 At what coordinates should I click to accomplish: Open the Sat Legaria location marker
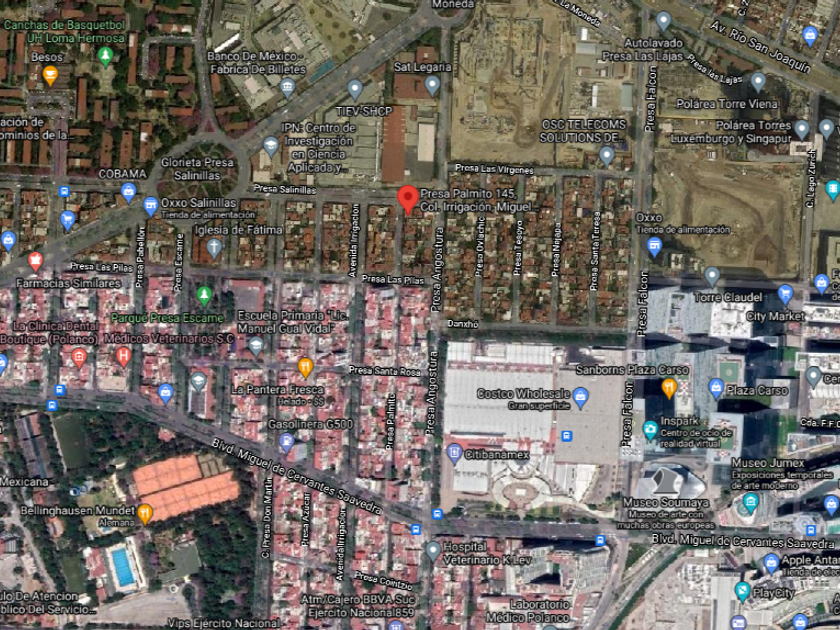[x=432, y=86]
